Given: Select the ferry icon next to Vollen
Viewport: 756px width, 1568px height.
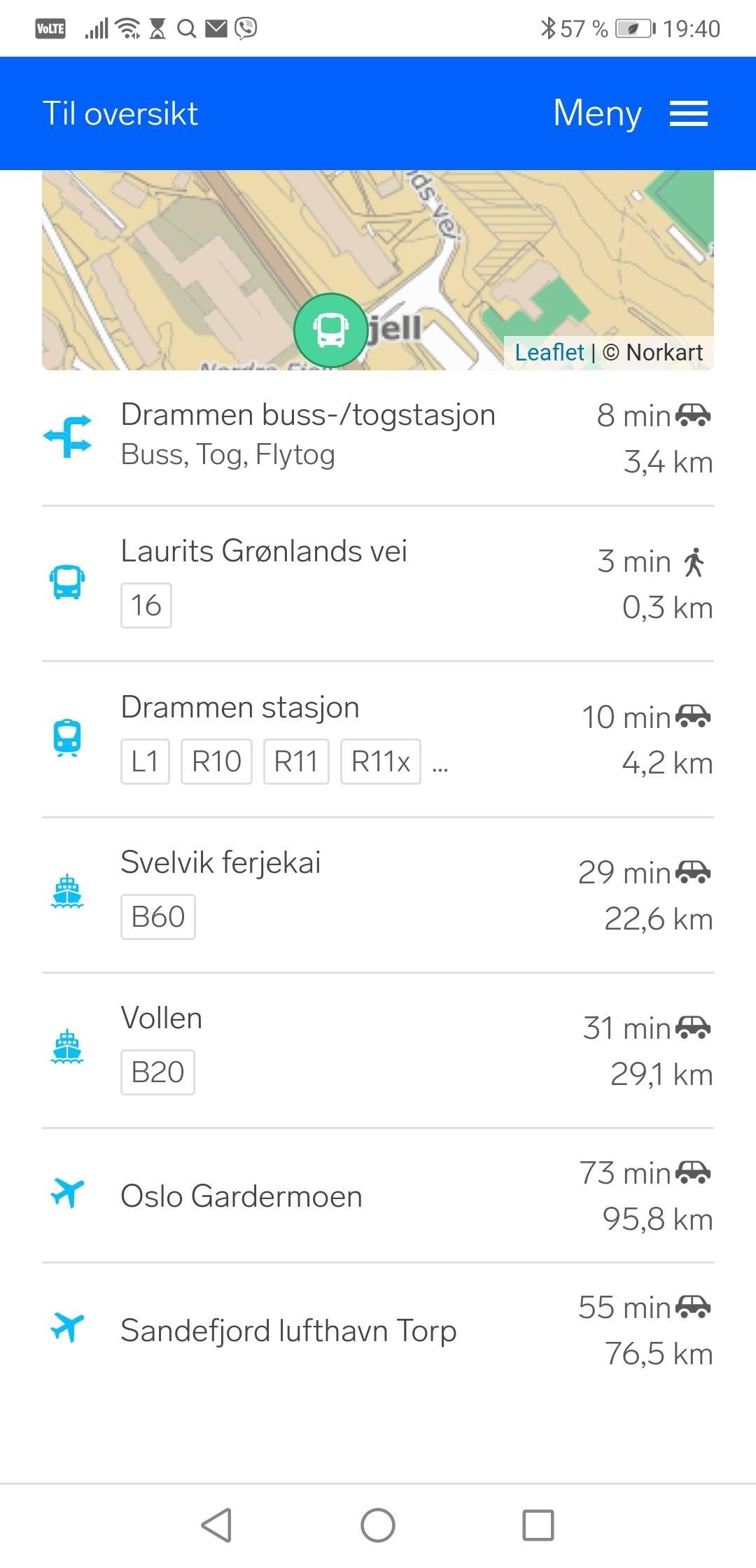Looking at the screenshot, I should click(x=67, y=1047).
